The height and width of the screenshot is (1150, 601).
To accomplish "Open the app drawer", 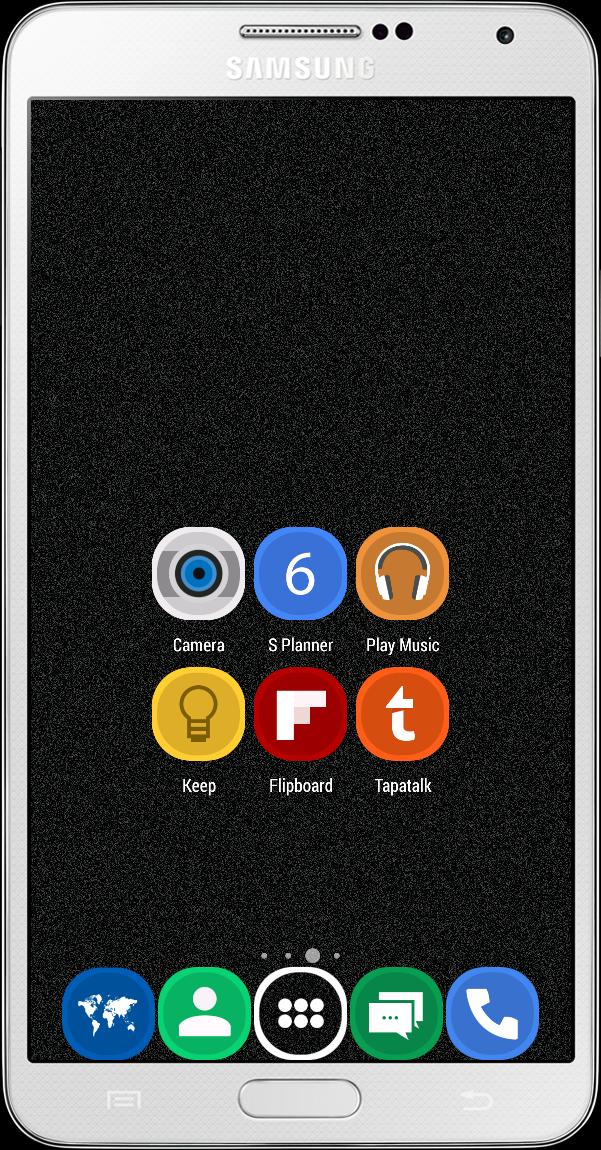I will [x=300, y=1014].
